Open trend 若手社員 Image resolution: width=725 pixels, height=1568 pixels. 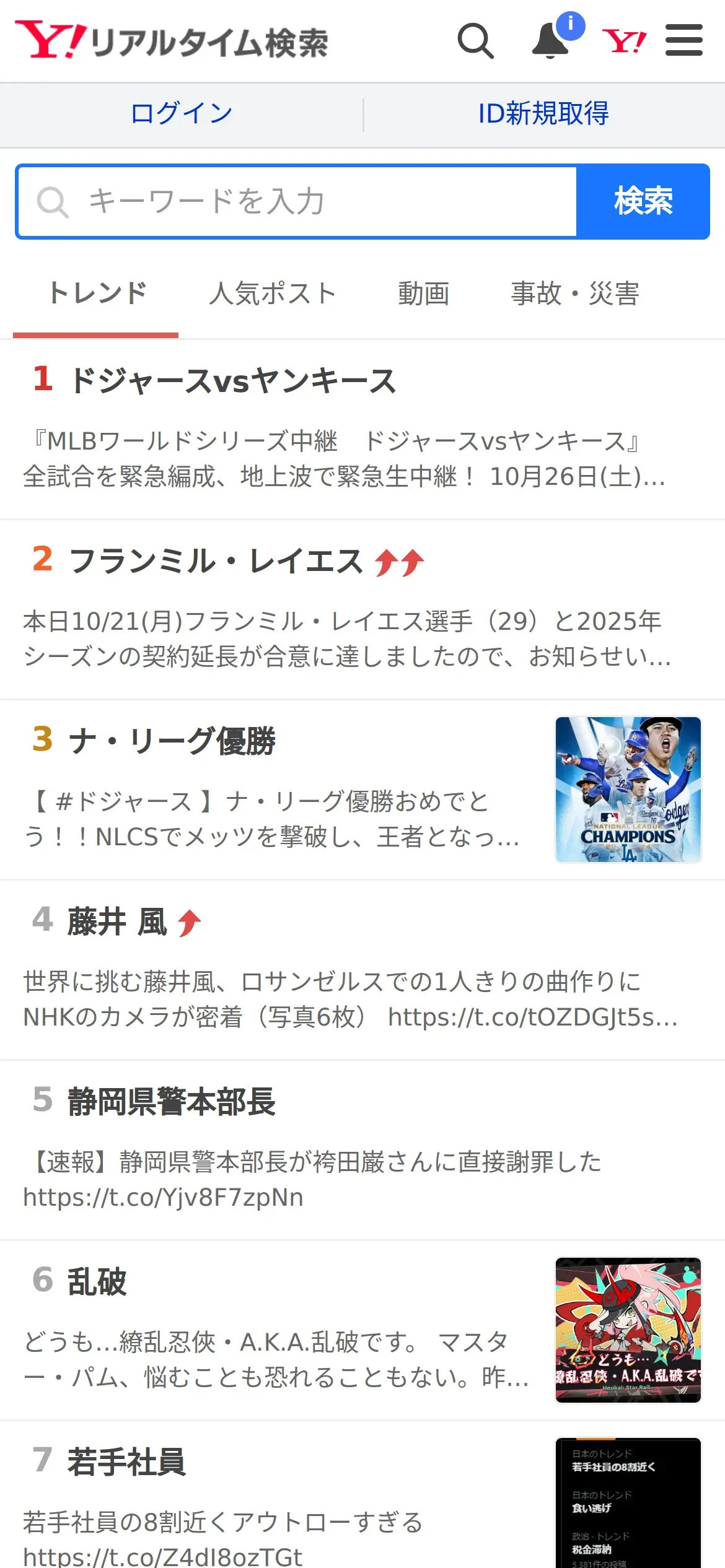tap(362, 1495)
